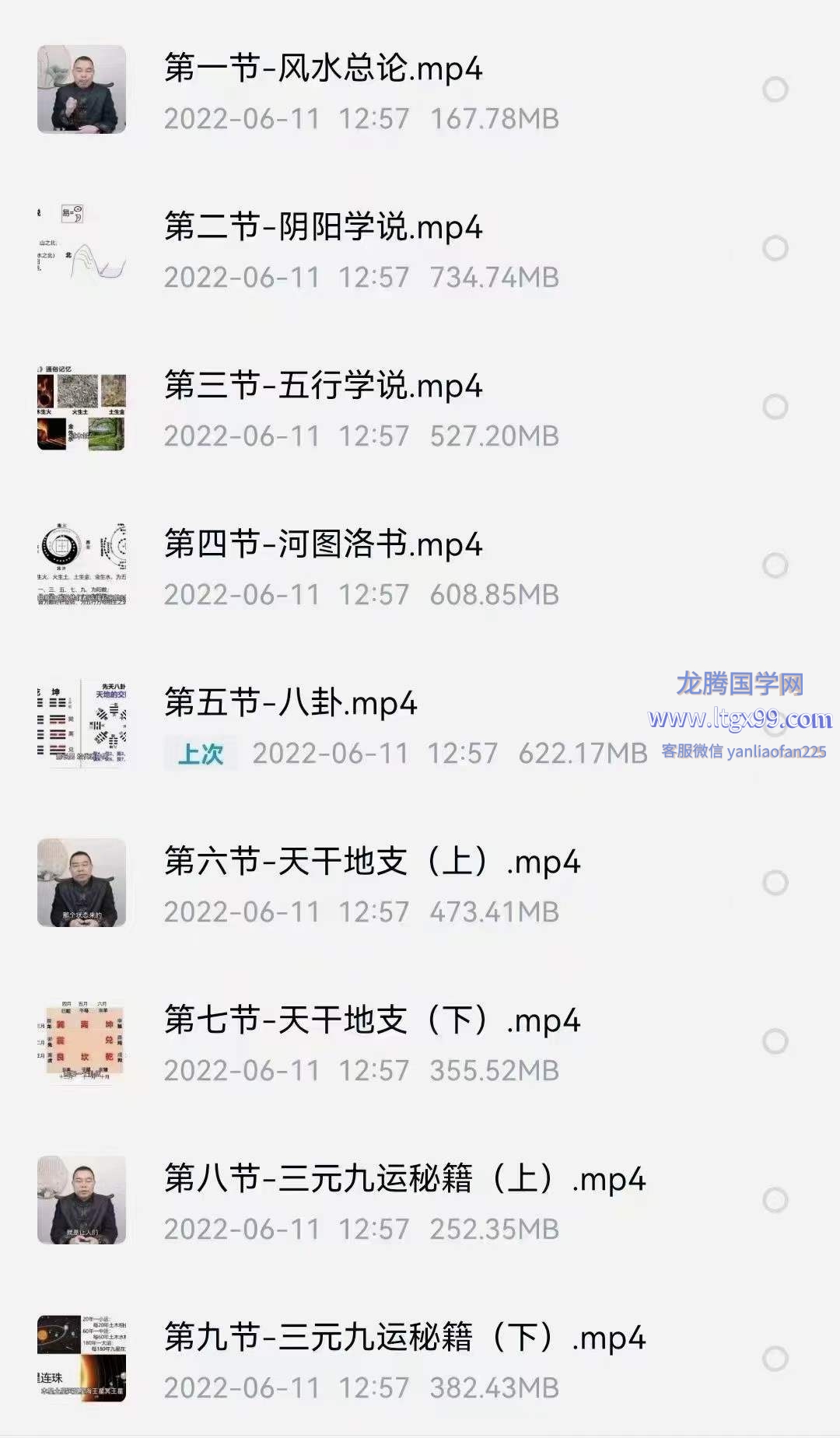Open 第八节-三元九运秘籍（上）.mp4

(x=404, y=1180)
